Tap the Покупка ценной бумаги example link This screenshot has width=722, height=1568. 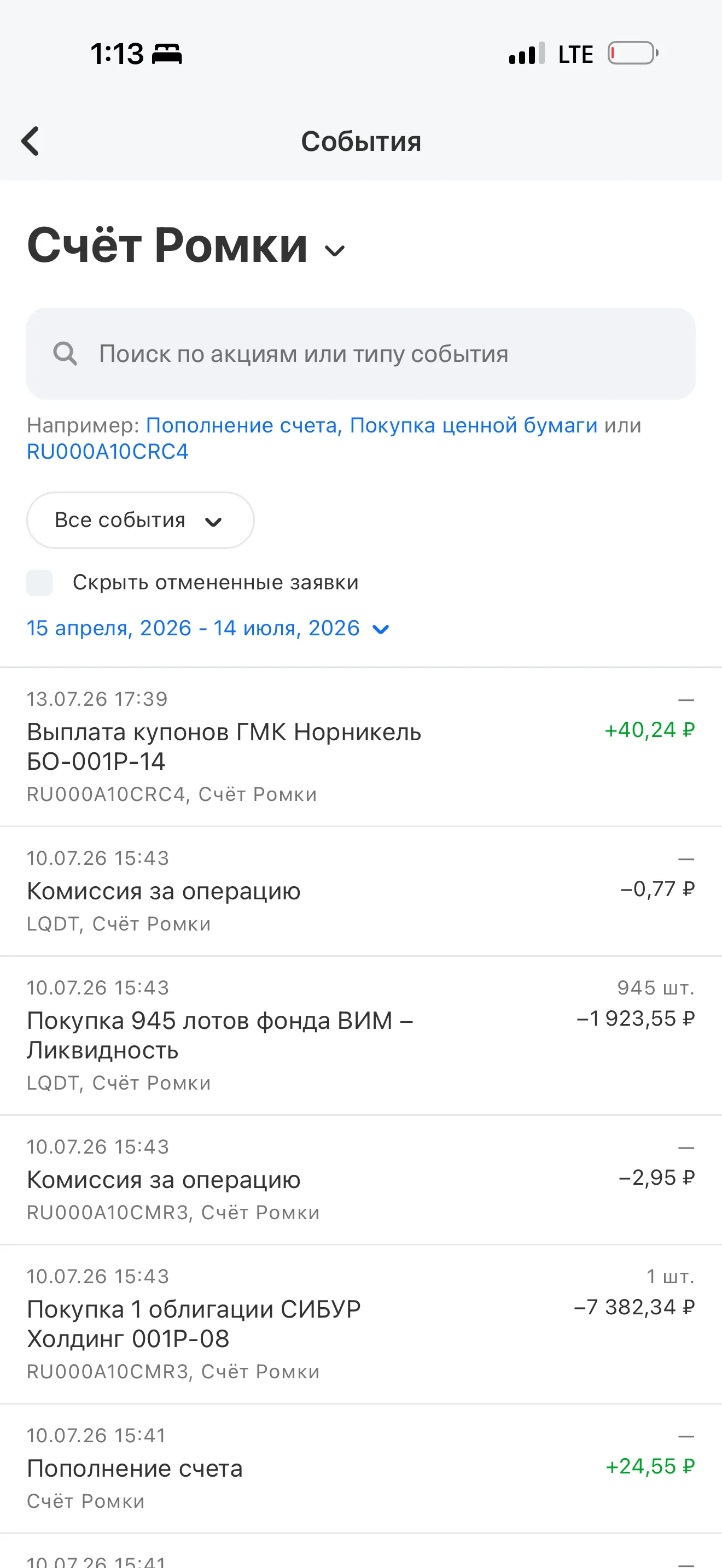click(x=474, y=425)
